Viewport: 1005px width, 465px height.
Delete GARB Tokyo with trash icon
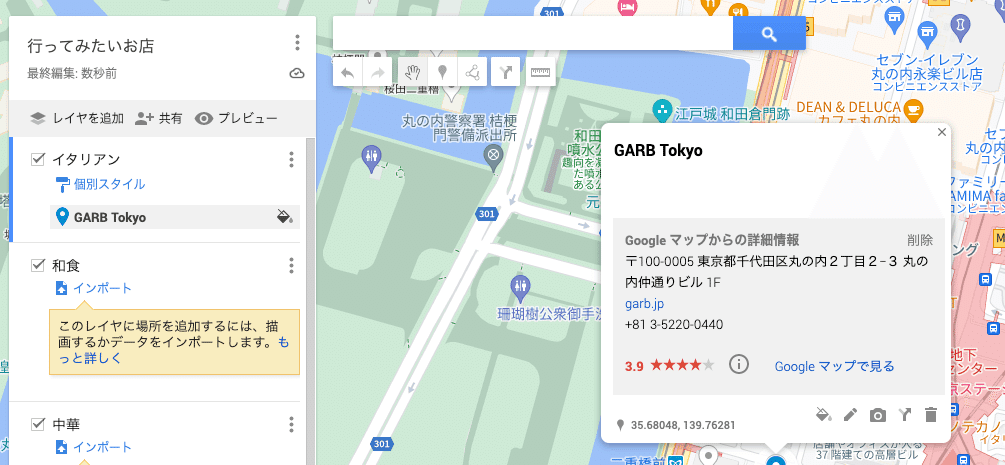pos(931,415)
